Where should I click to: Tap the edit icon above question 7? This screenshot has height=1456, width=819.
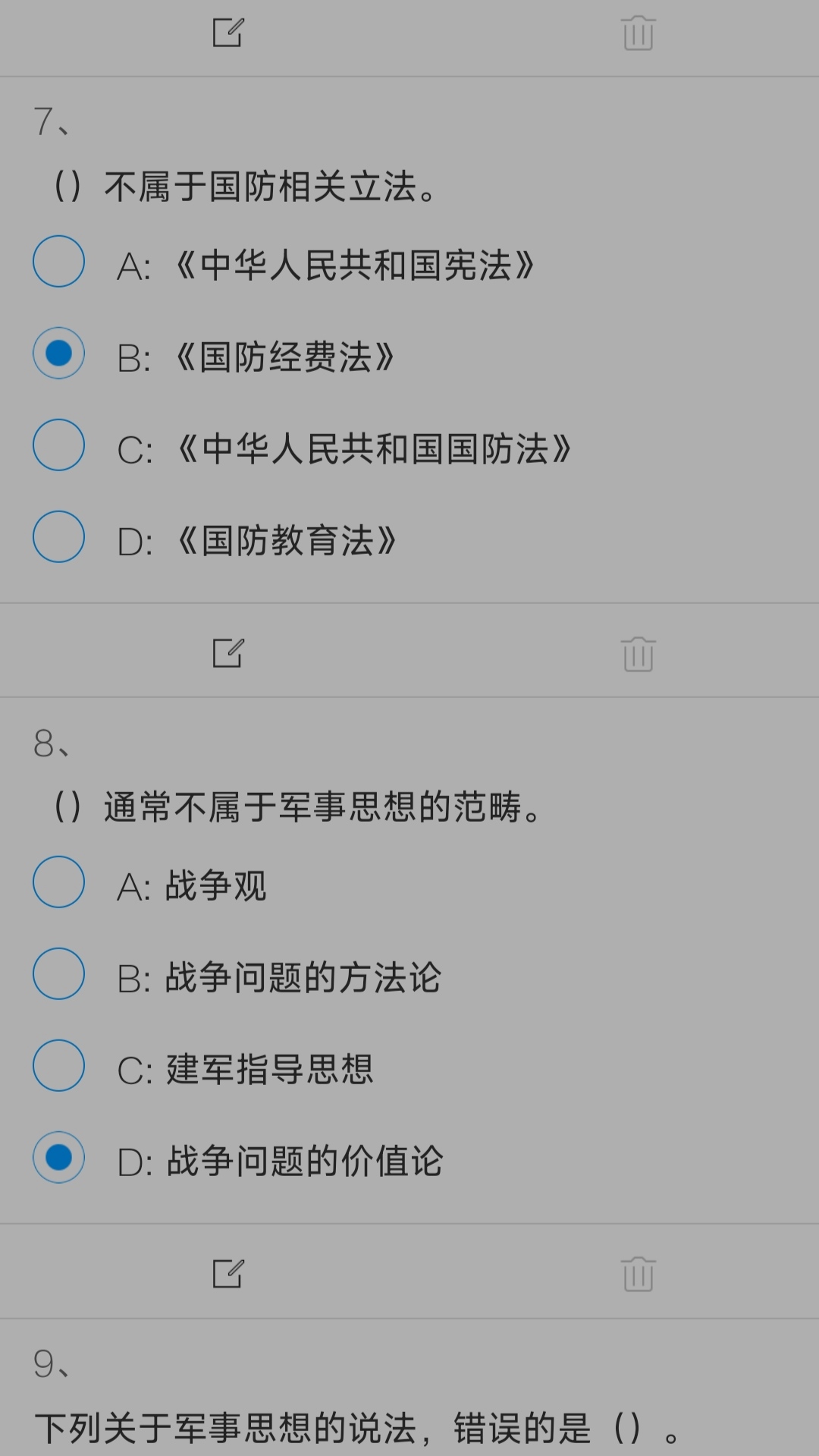(227, 33)
